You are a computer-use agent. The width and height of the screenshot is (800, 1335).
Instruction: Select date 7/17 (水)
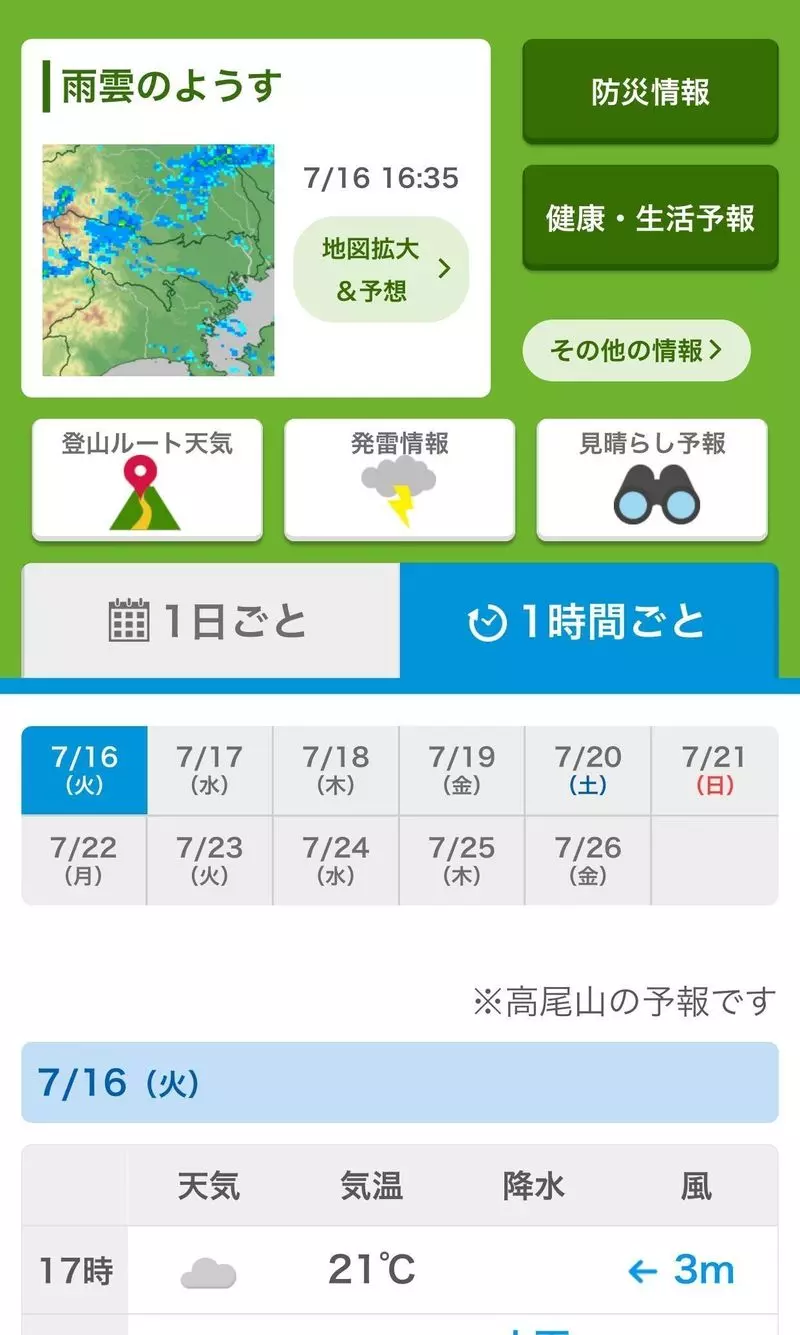pos(210,770)
